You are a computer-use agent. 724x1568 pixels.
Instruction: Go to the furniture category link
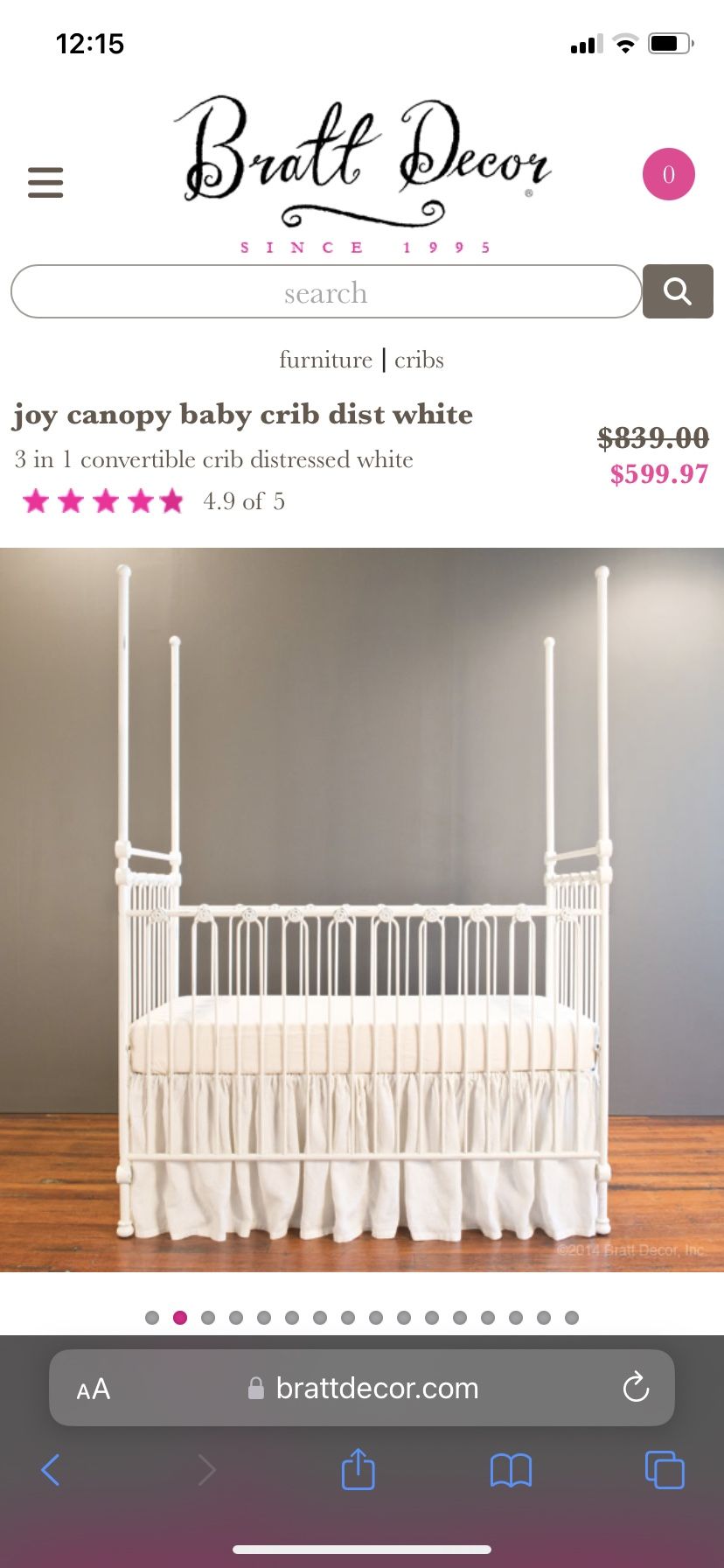325,360
